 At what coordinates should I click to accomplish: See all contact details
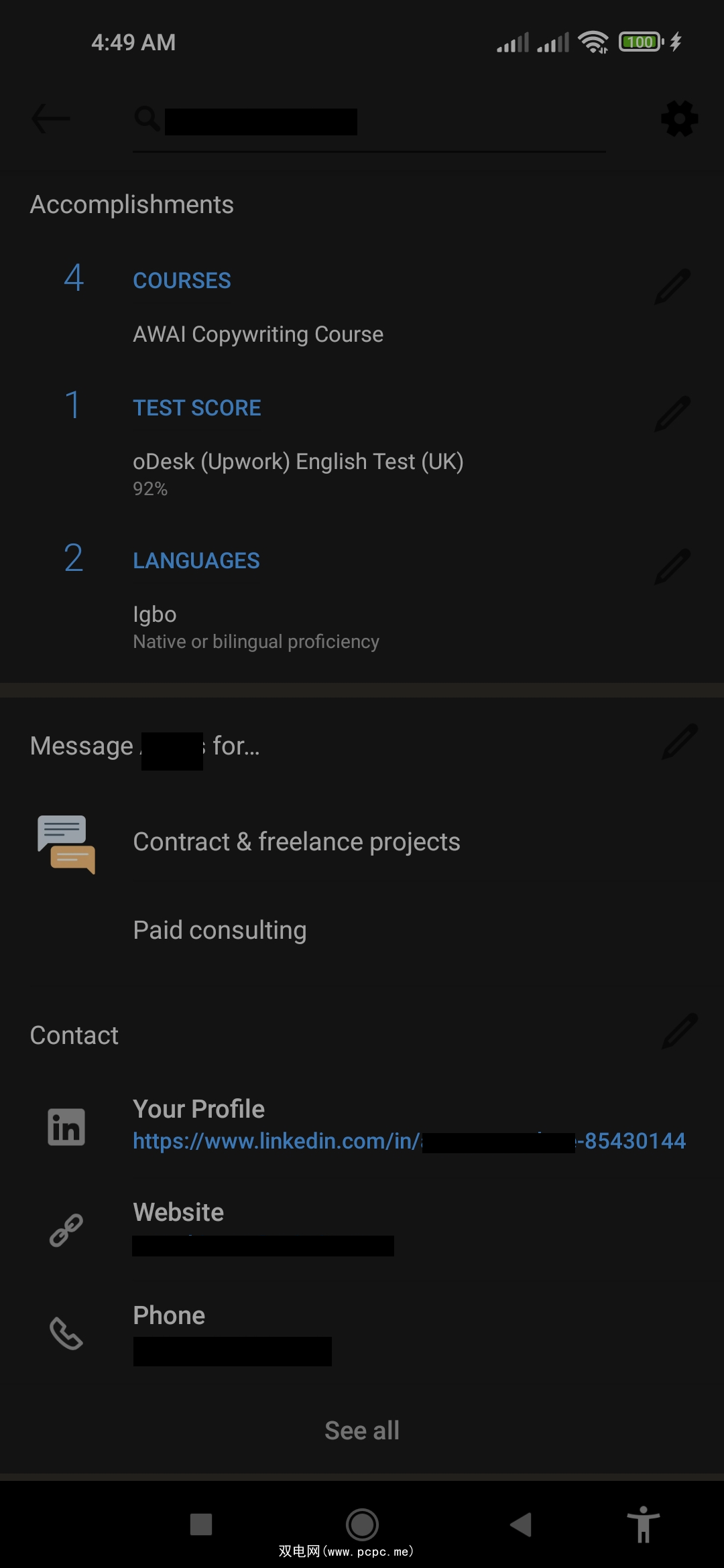[x=362, y=1431]
